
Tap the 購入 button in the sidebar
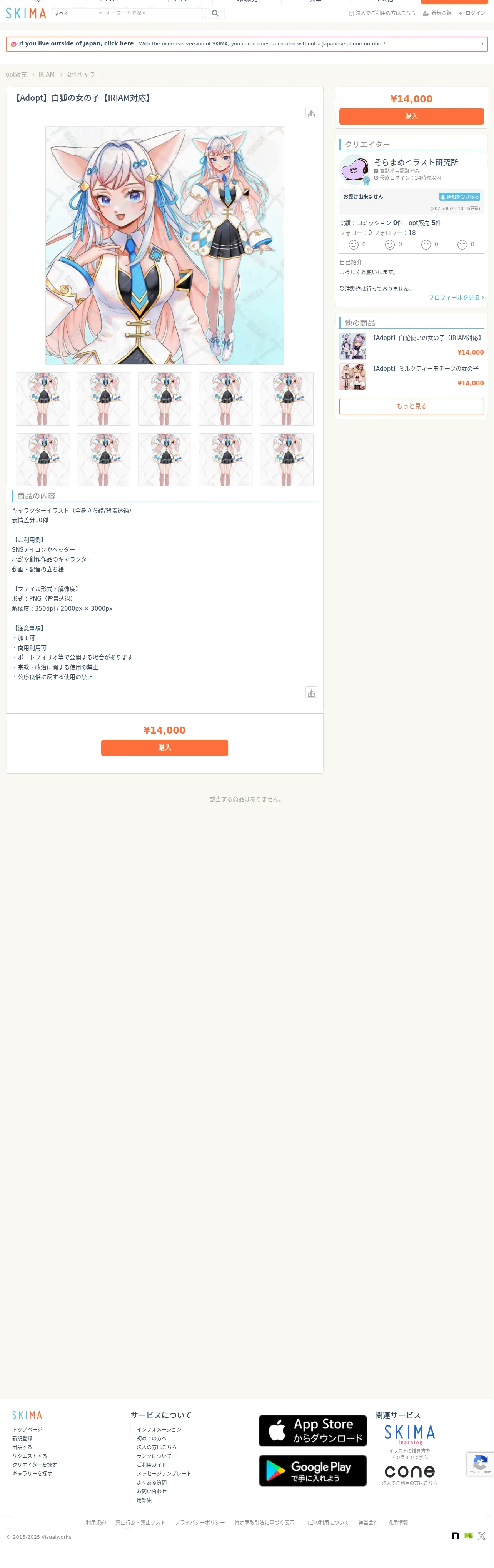tap(411, 116)
